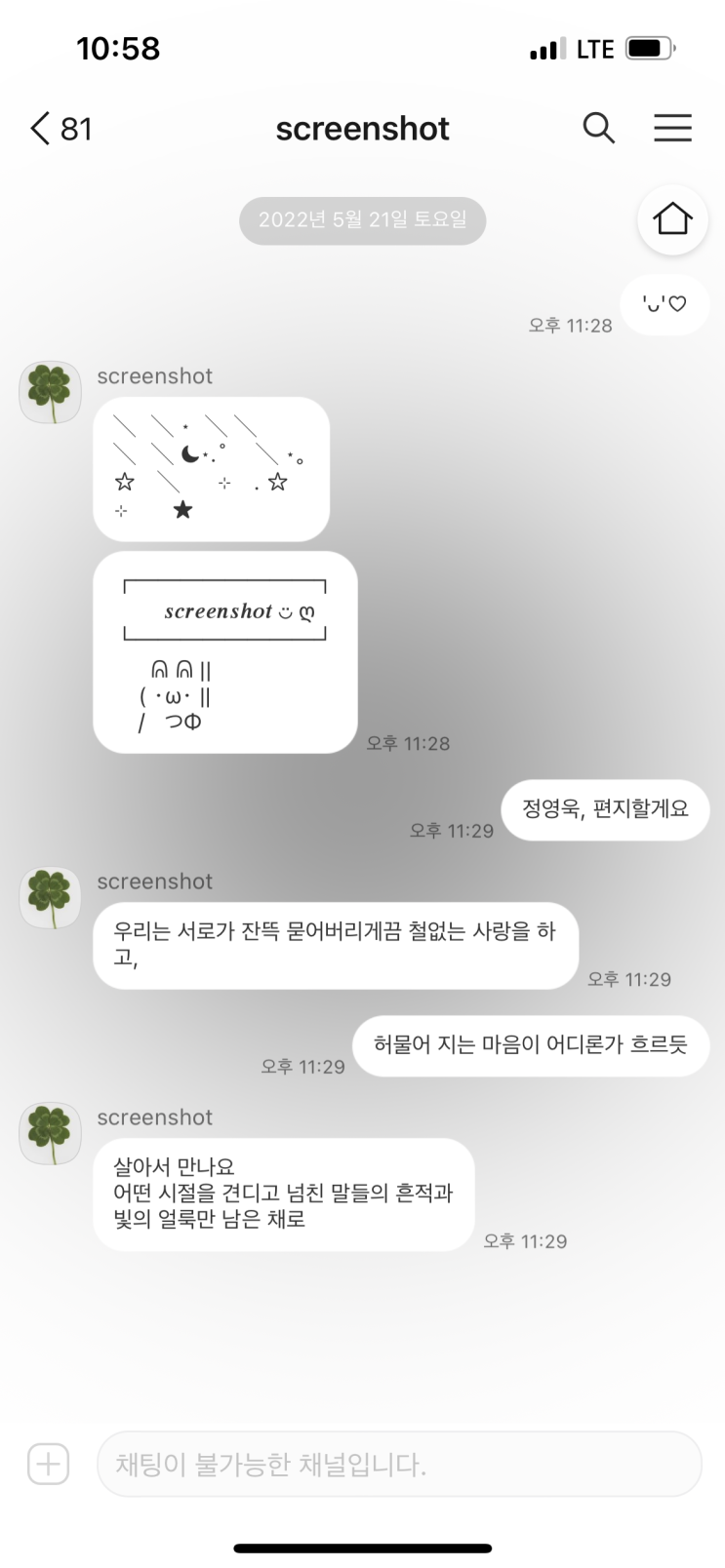Open screenshot's clover avatar above the star message

pos(50,392)
